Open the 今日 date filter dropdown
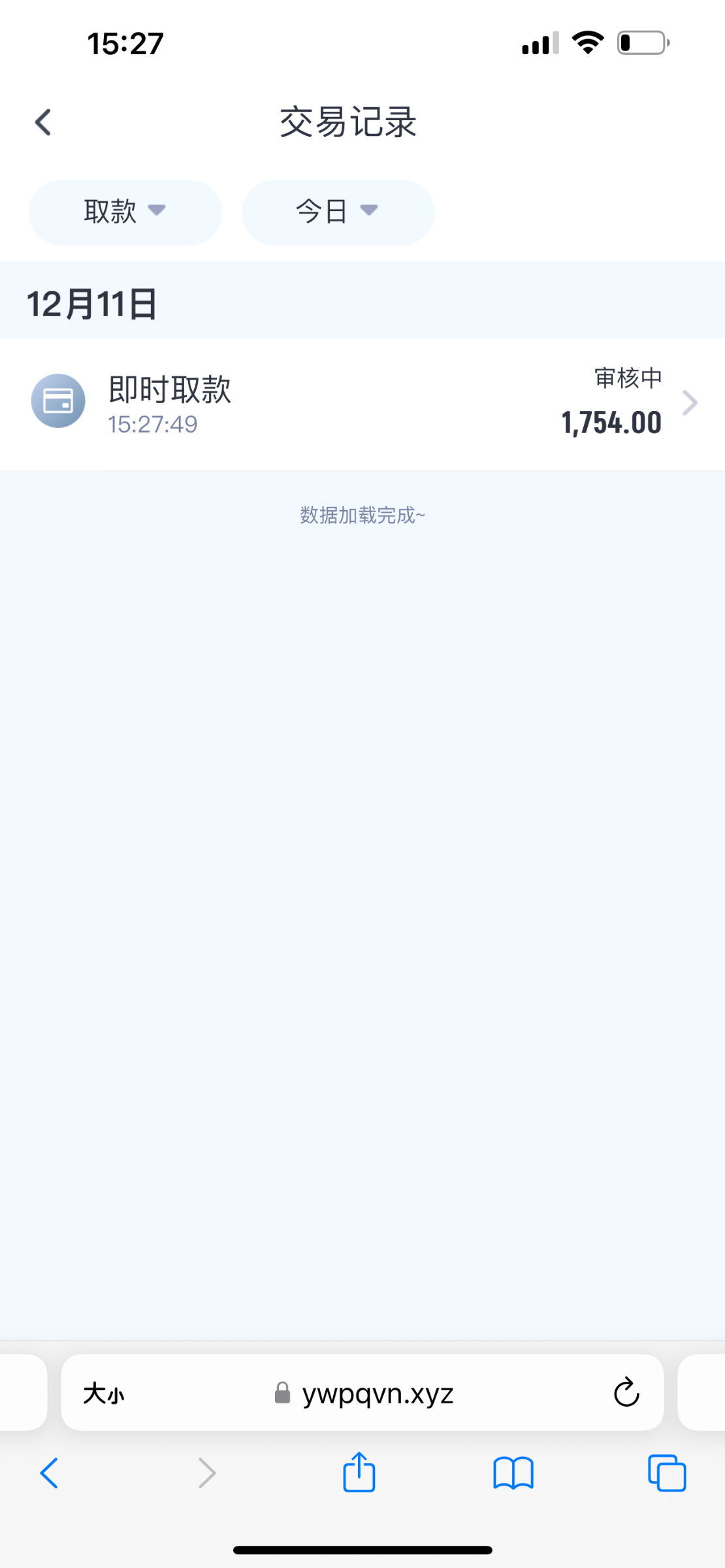This screenshot has width=725, height=1568. click(337, 212)
